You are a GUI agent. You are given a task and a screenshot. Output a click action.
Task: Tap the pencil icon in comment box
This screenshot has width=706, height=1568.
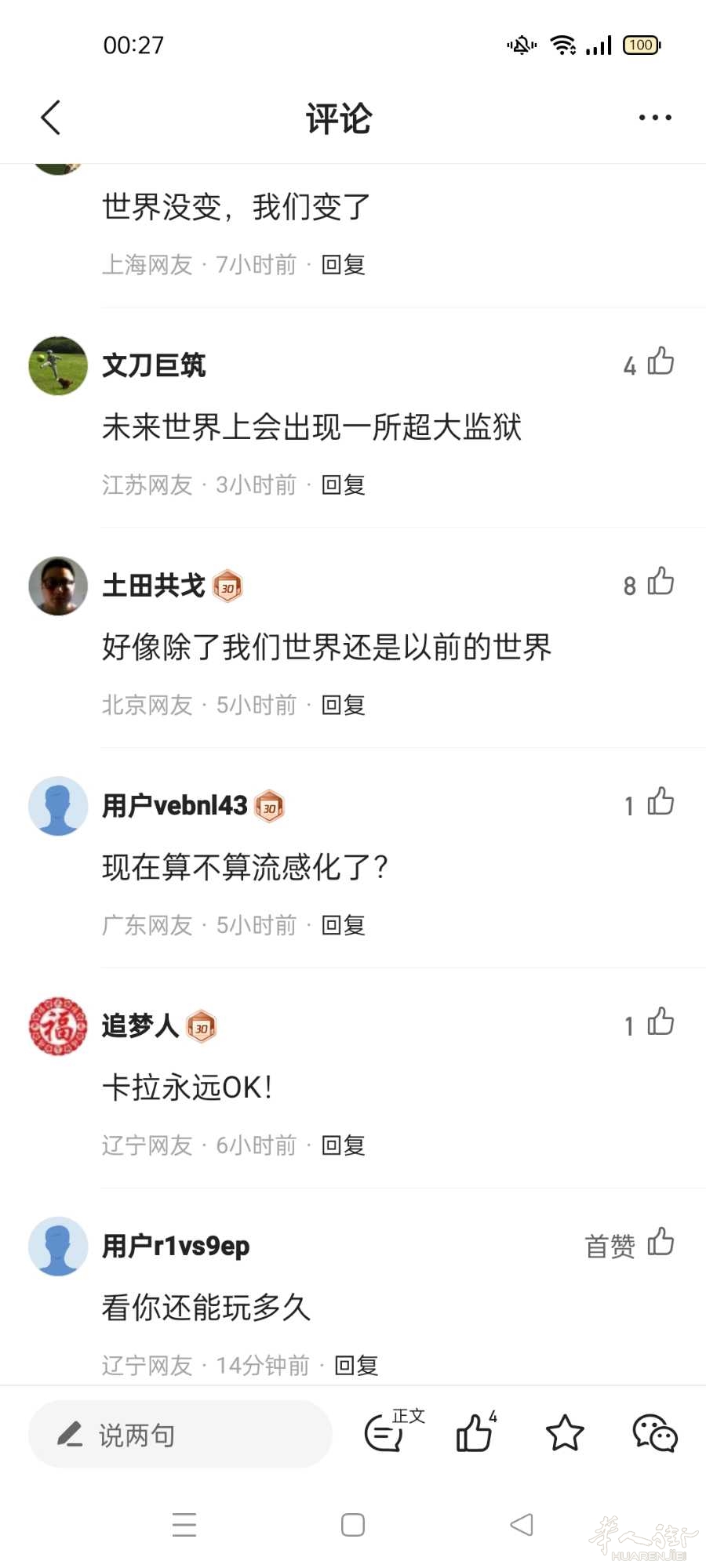[x=72, y=1433]
